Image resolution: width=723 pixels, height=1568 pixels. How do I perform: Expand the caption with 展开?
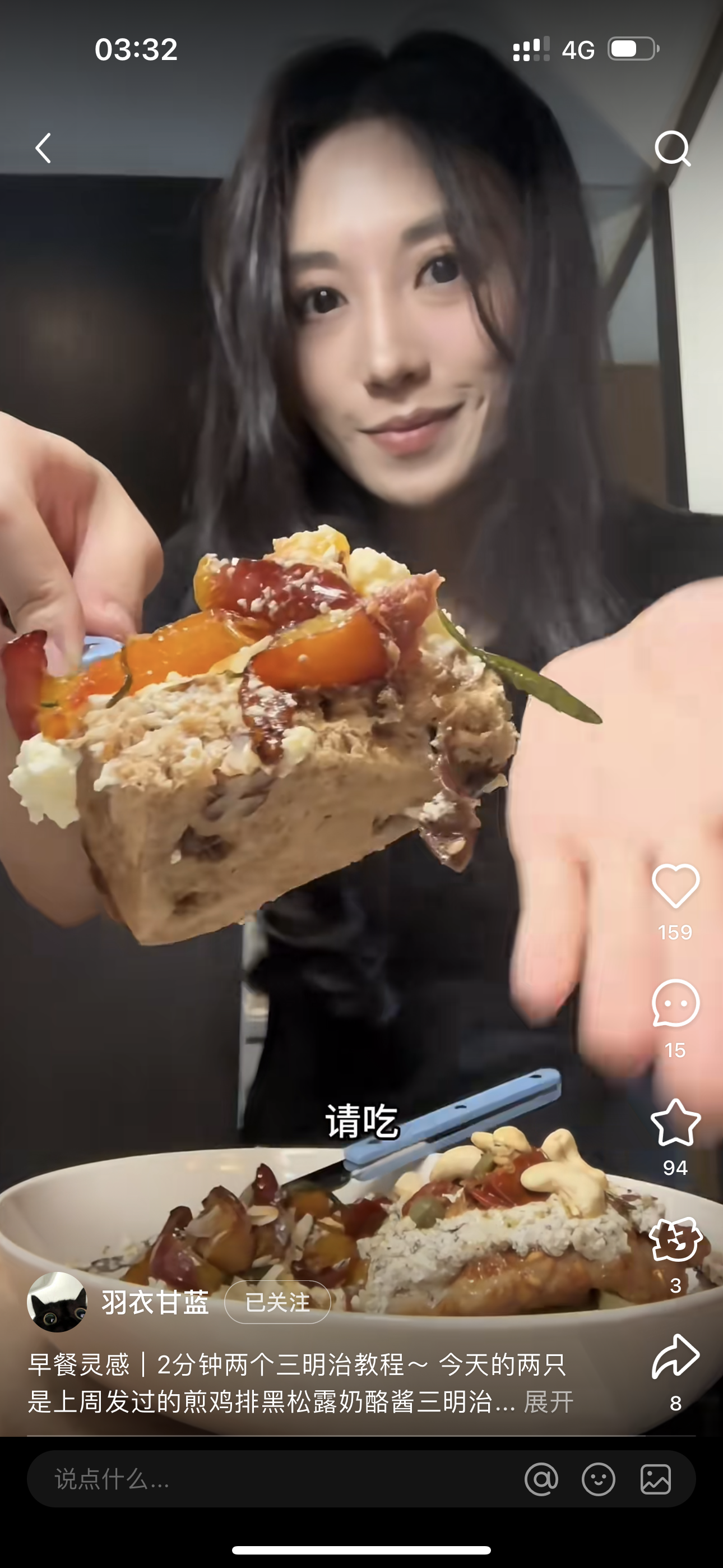coord(548,1402)
